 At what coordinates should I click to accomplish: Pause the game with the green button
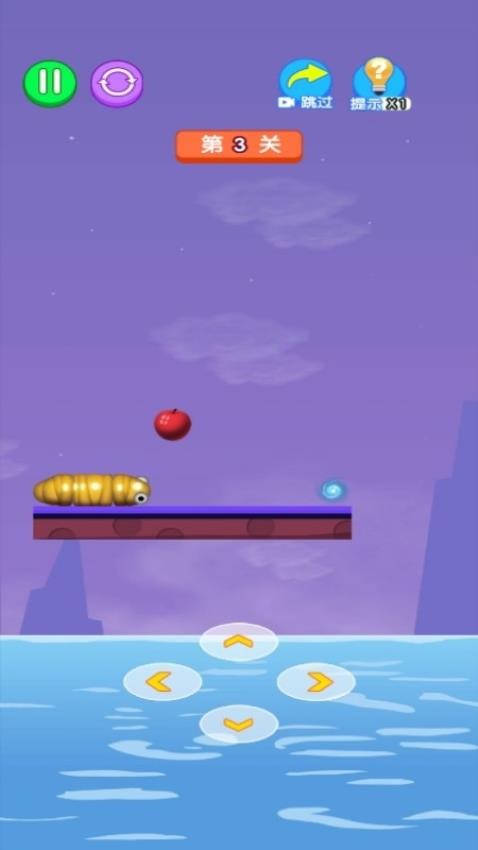[x=50, y=83]
